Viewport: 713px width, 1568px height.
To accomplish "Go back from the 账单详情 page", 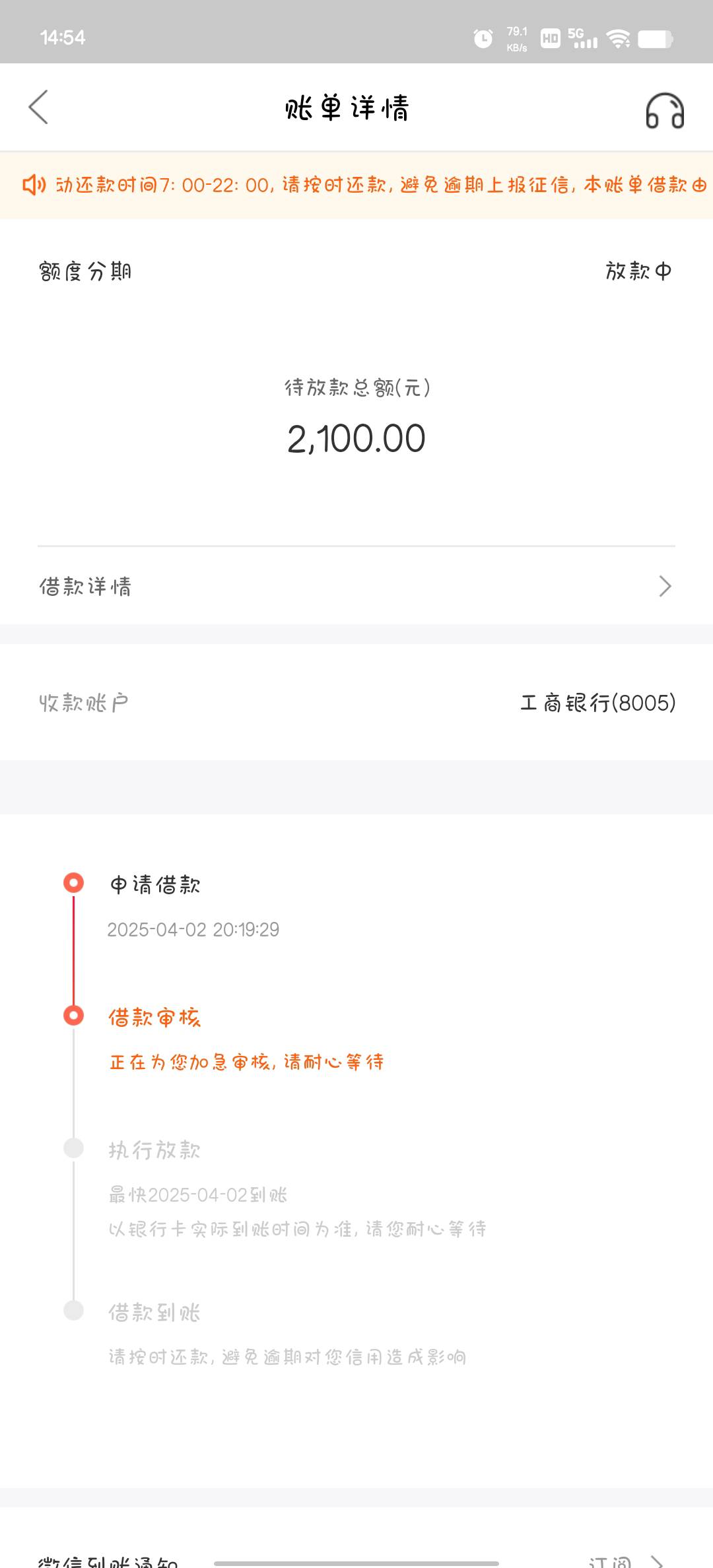I will tap(38, 108).
